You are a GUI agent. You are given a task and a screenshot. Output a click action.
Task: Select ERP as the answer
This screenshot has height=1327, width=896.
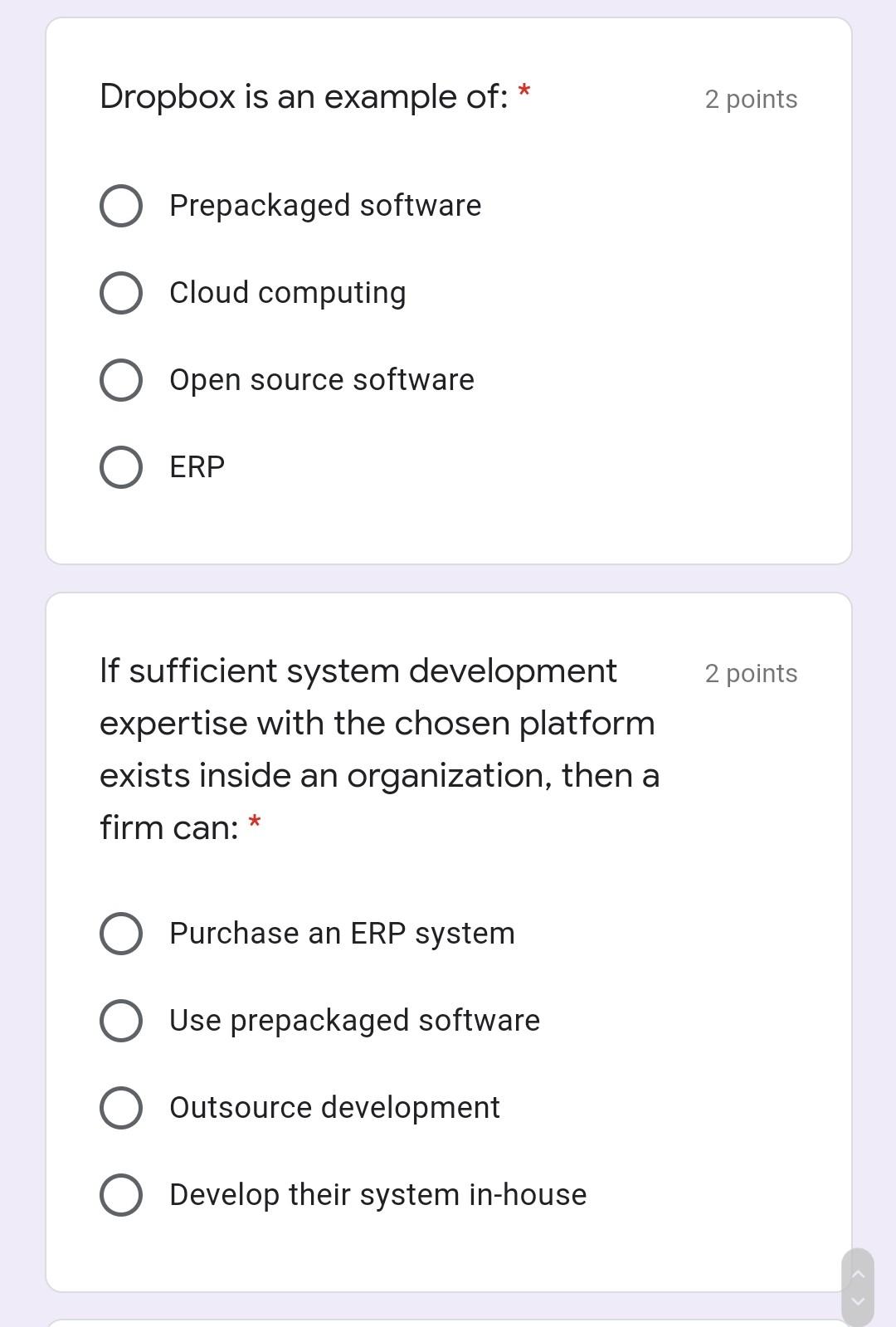pyautogui.click(x=121, y=467)
